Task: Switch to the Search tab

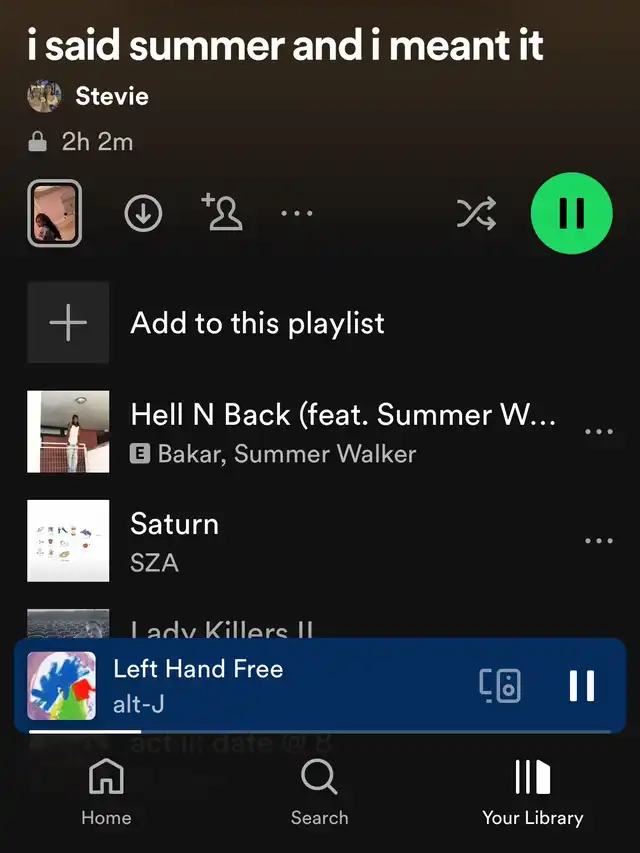Action: pyautogui.click(x=319, y=792)
